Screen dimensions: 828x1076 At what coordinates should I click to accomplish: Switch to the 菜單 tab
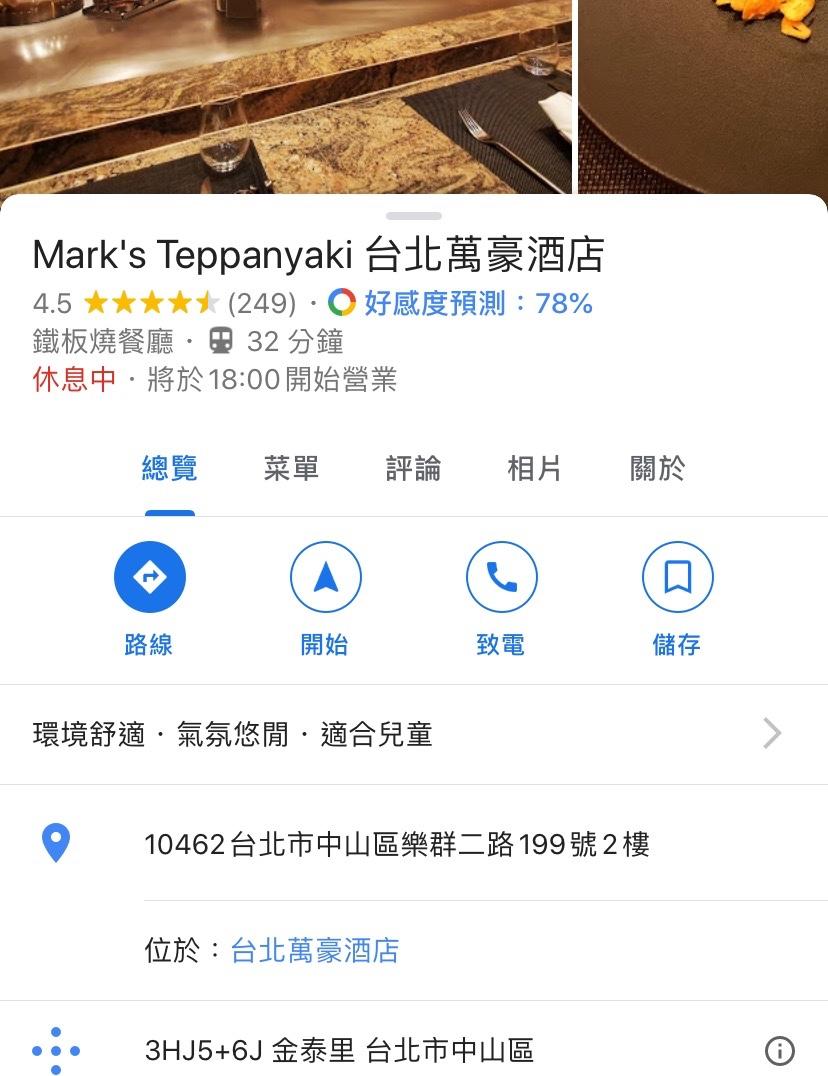coord(291,468)
